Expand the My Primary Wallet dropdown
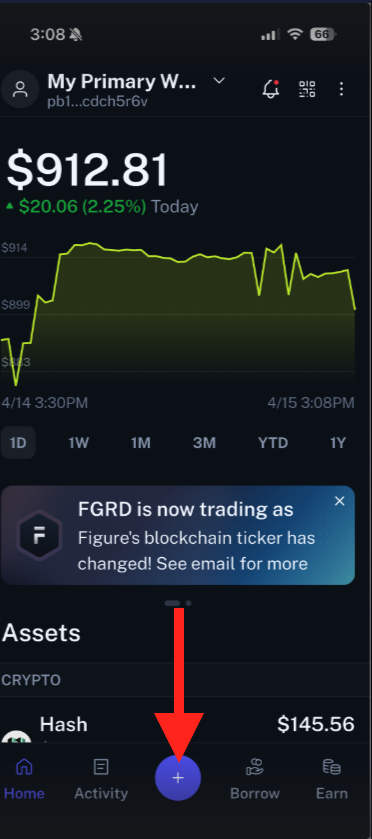 pos(219,81)
